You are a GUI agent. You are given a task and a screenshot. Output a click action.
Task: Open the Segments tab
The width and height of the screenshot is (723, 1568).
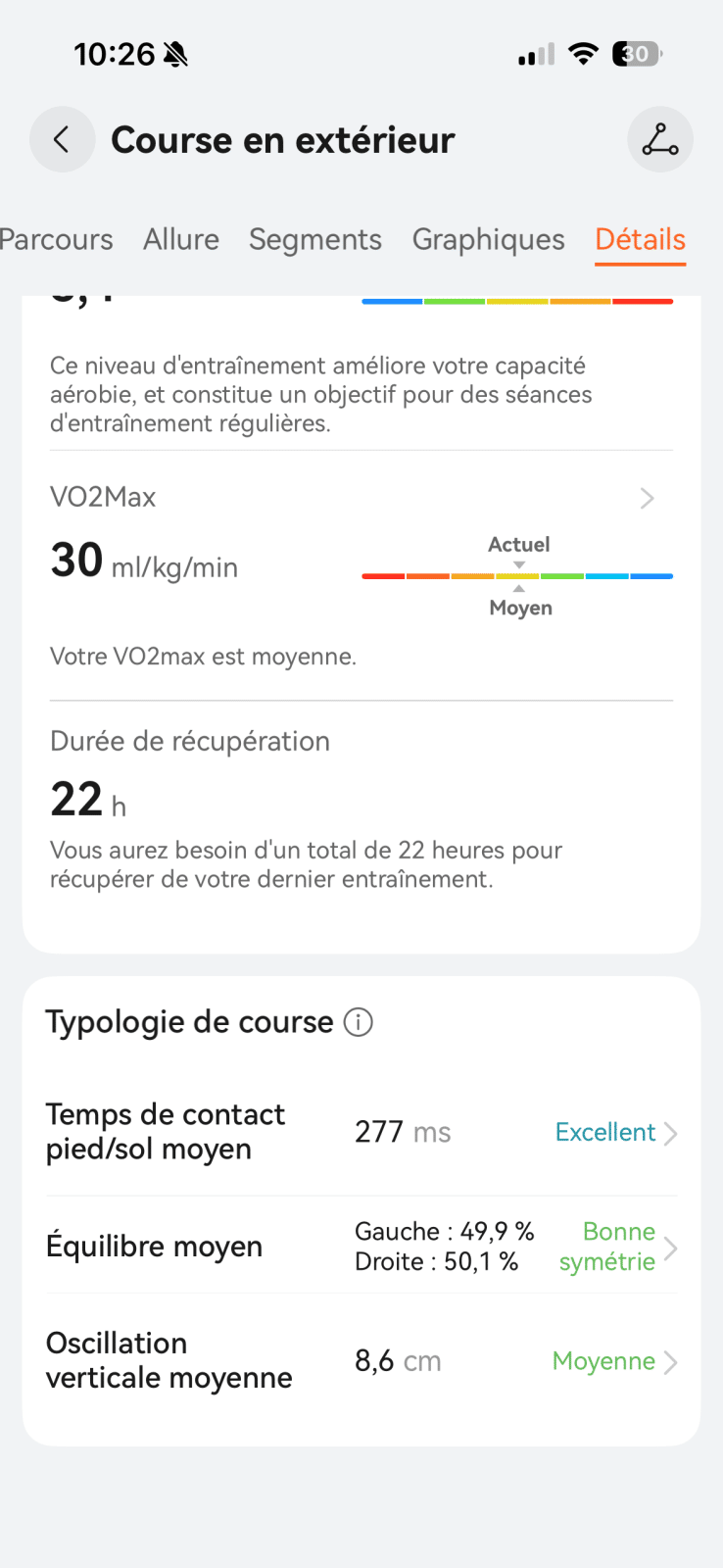coord(314,239)
